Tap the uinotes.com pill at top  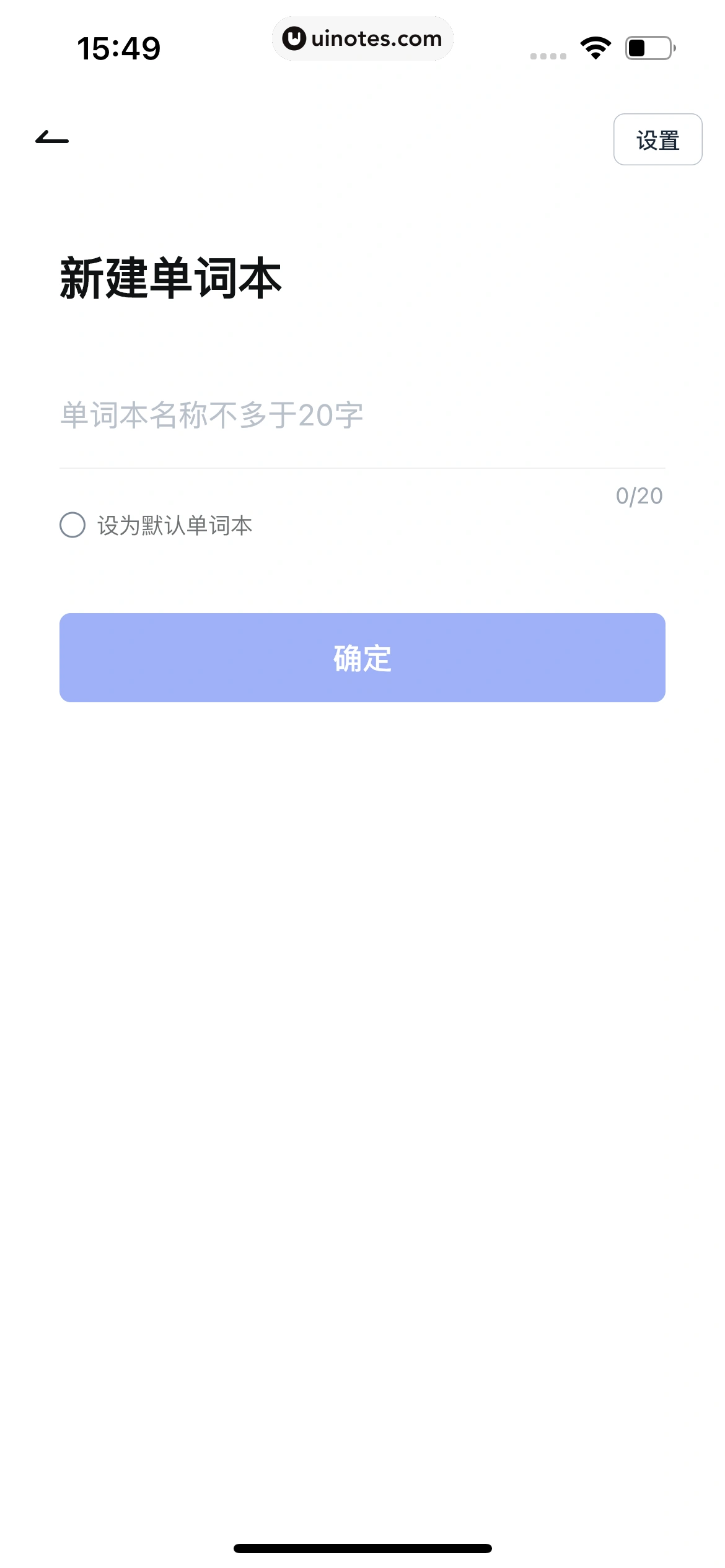[362, 38]
